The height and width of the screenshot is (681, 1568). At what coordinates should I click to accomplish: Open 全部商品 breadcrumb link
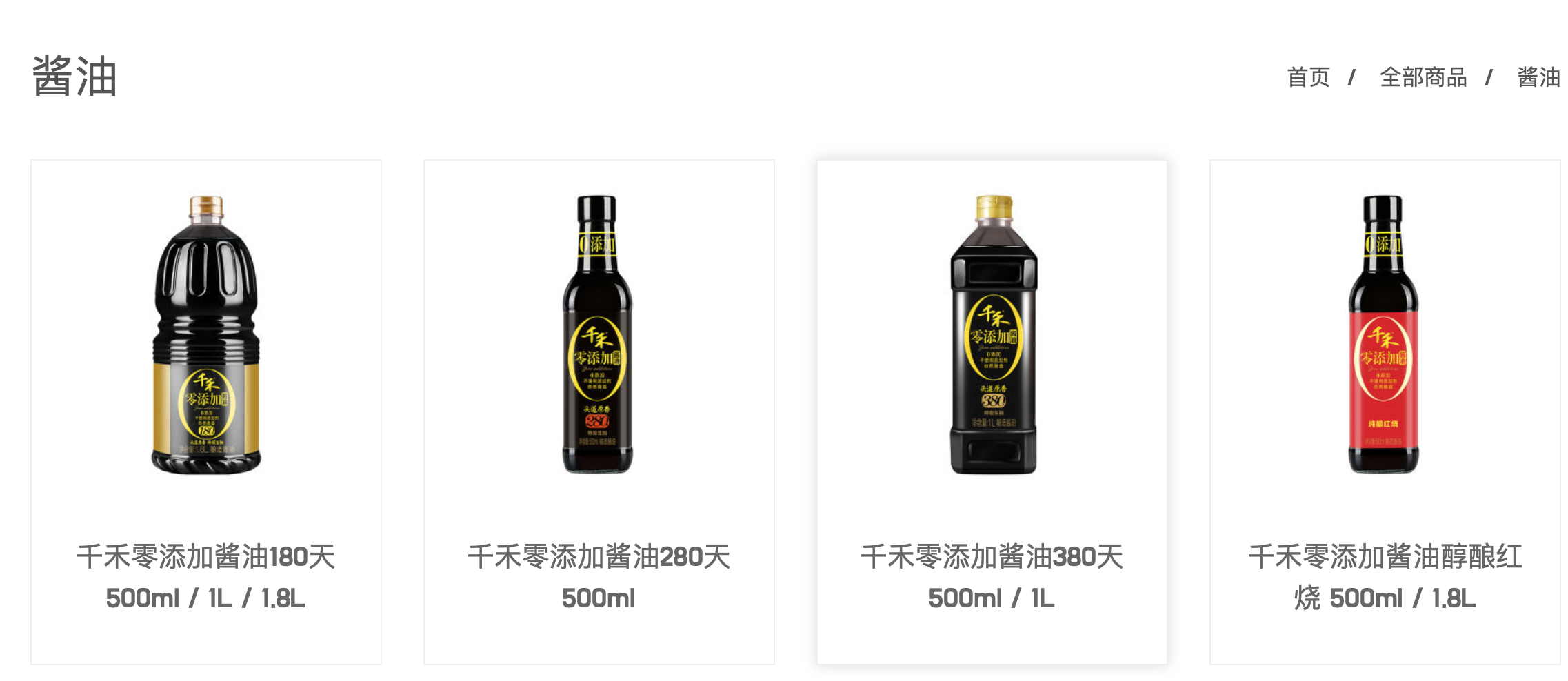[1423, 77]
